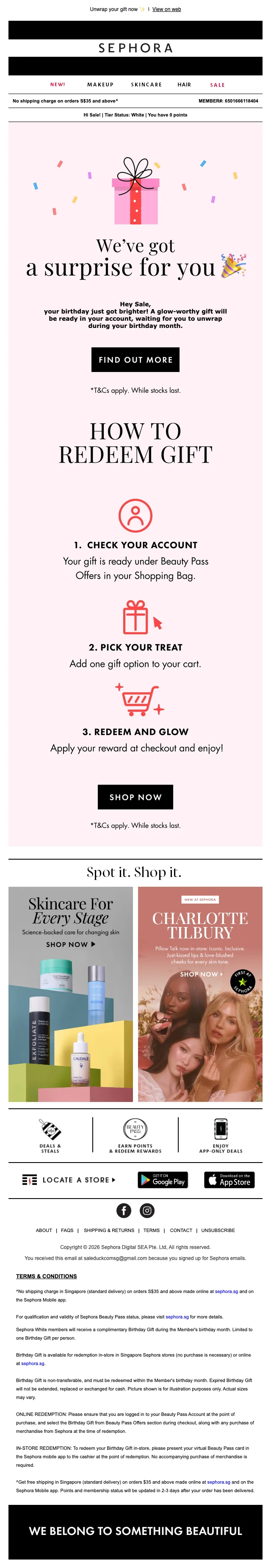Go to the MAKEUP category

click(100, 85)
